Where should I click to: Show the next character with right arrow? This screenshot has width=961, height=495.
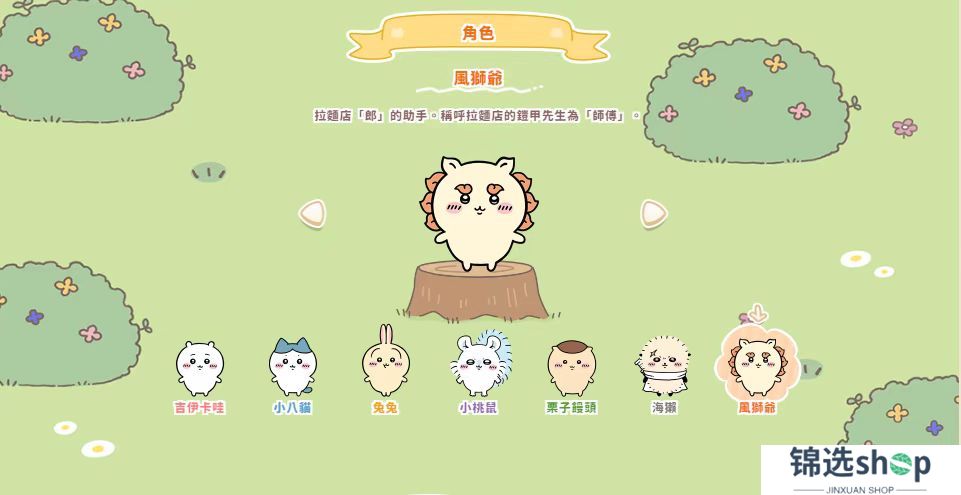(x=653, y=213)
